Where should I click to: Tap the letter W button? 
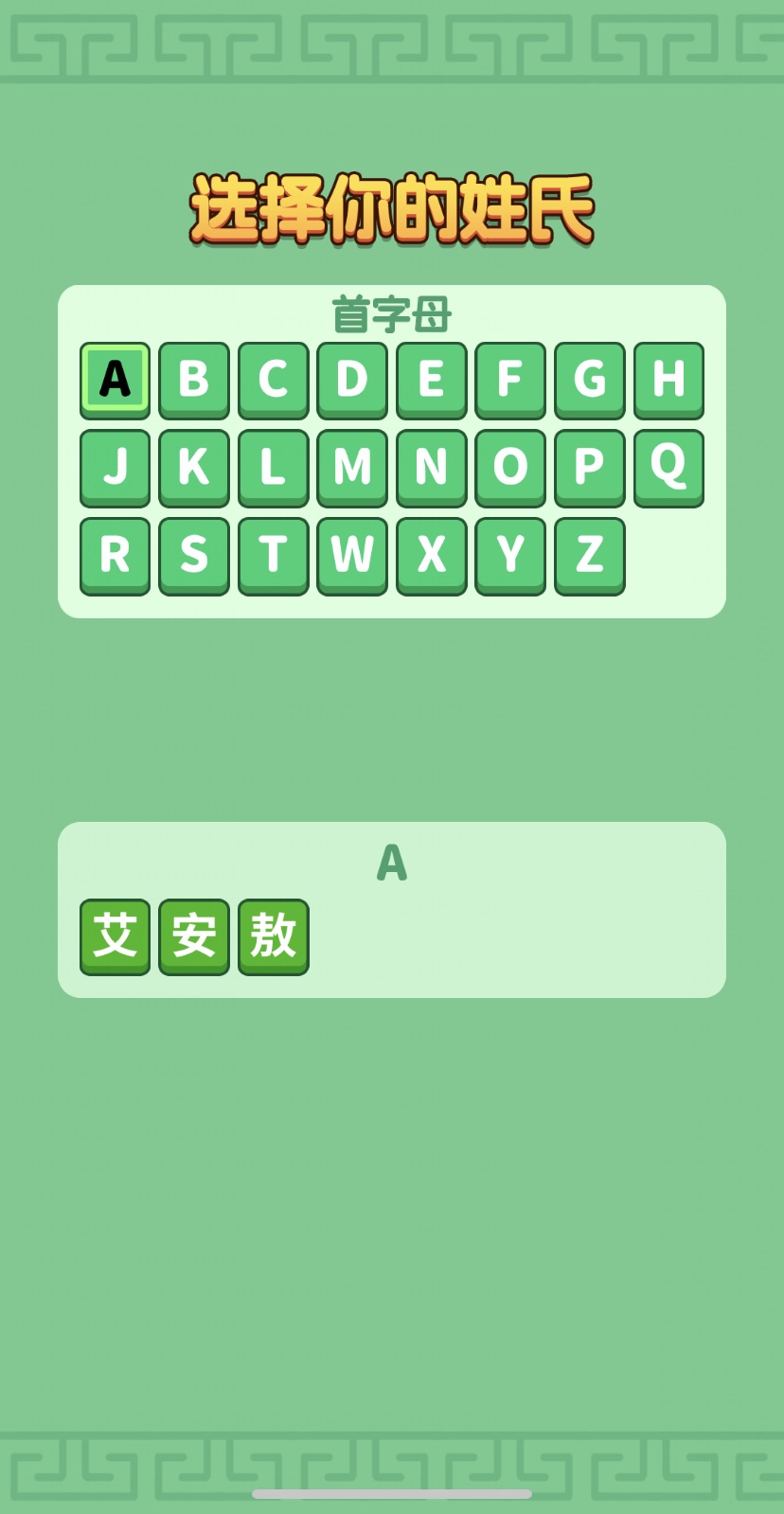(x=352, y=555)
